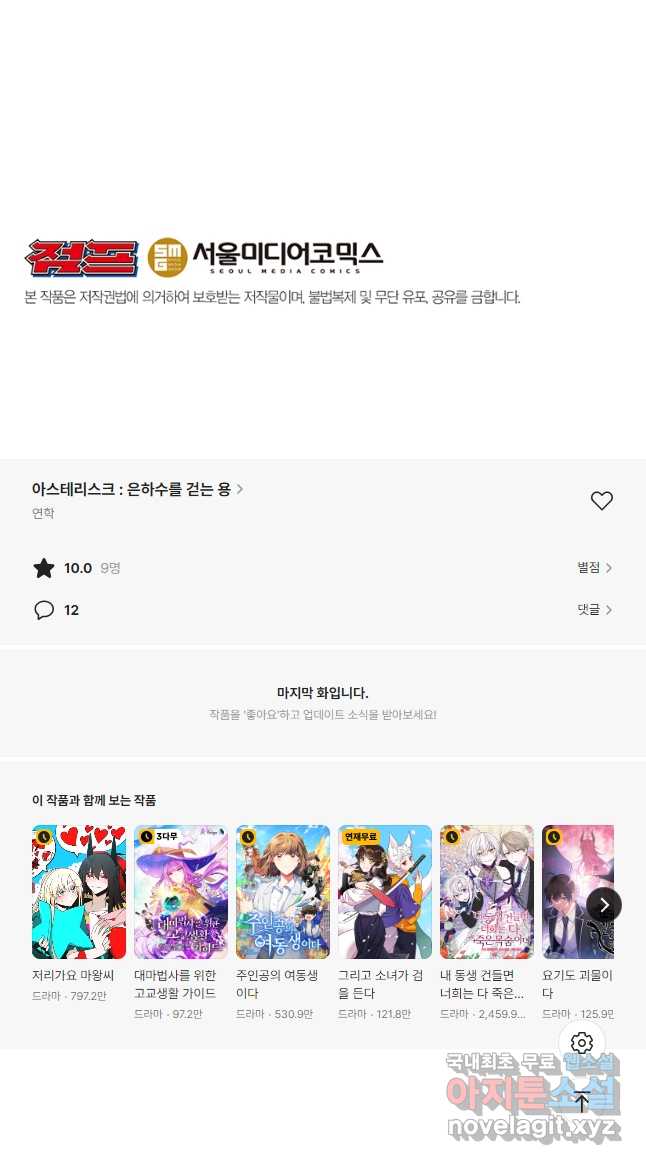This screenshot has height=1165, width=646.
Task: Open 그리고 소녀가 검을 든다
Action: (385, 892)
